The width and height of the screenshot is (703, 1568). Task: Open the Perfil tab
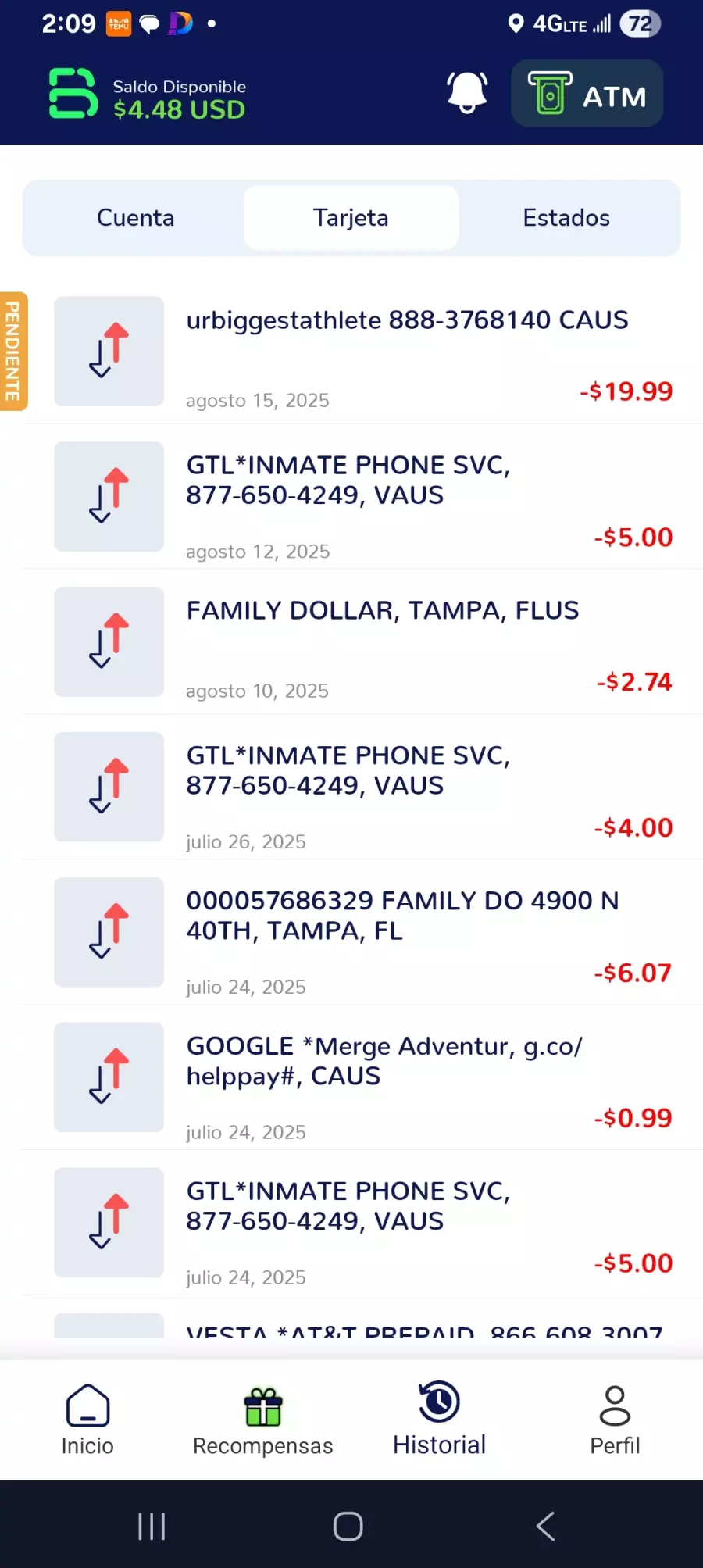point(615,1420)
